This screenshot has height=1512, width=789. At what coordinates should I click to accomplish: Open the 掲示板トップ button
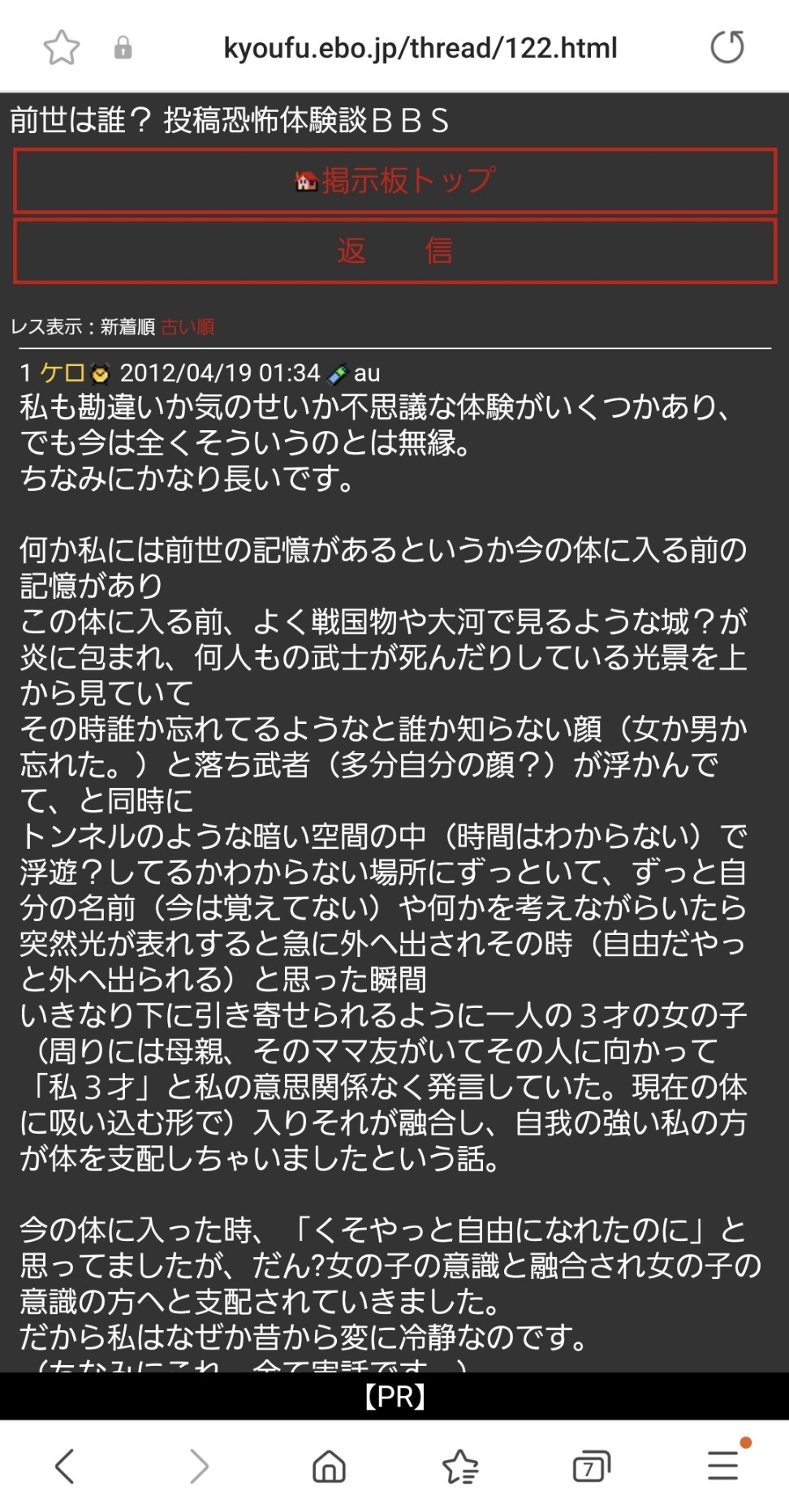[x=394, y=181]
